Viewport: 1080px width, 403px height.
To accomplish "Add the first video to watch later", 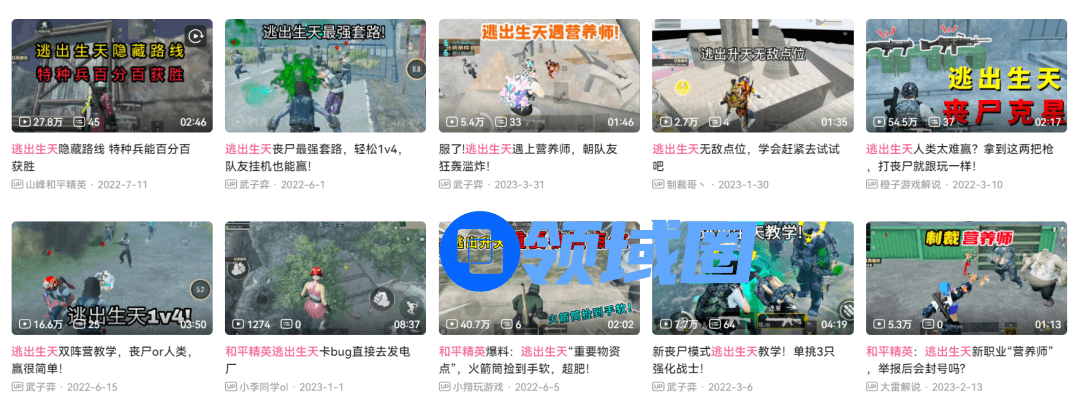I will (196, 37).
